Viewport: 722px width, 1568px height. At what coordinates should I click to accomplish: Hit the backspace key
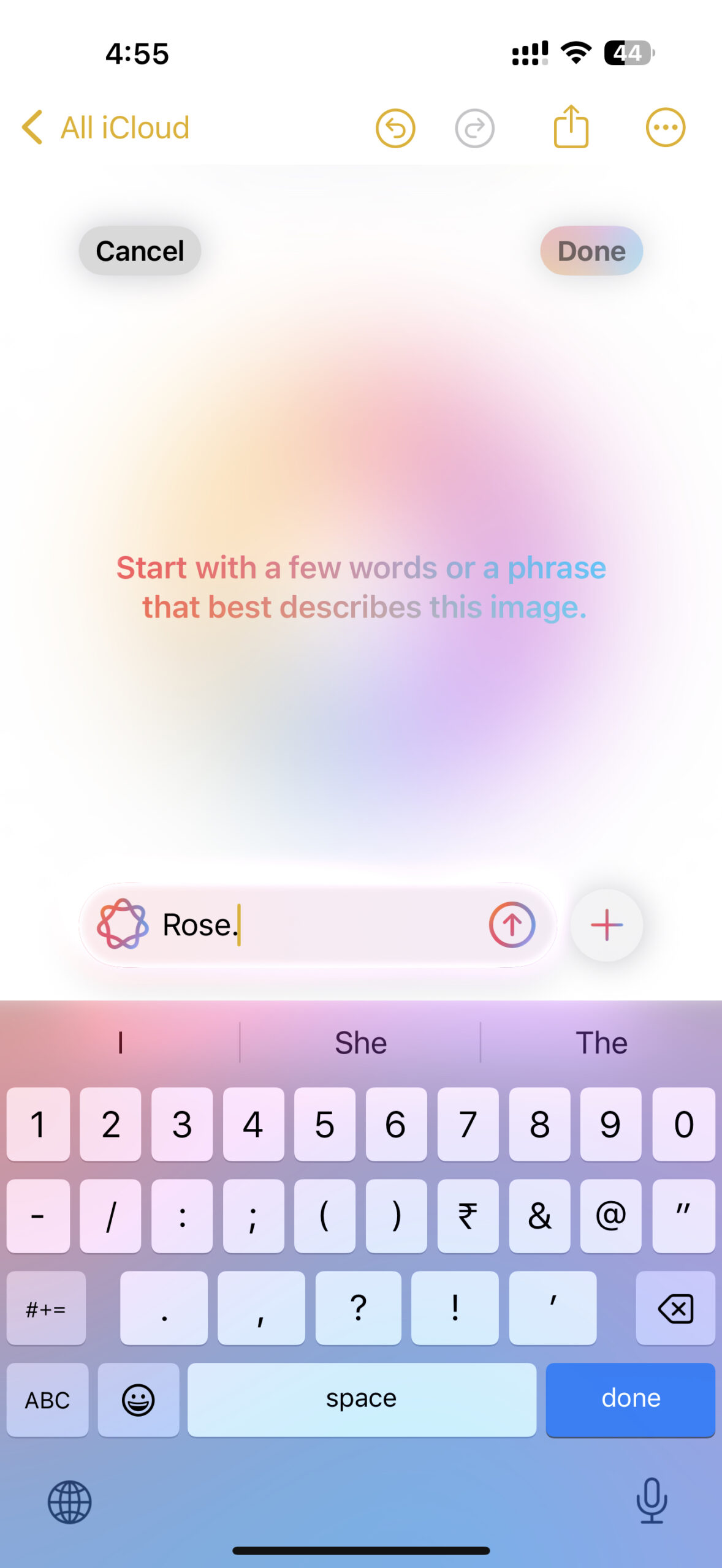[x=675, y=1308]
